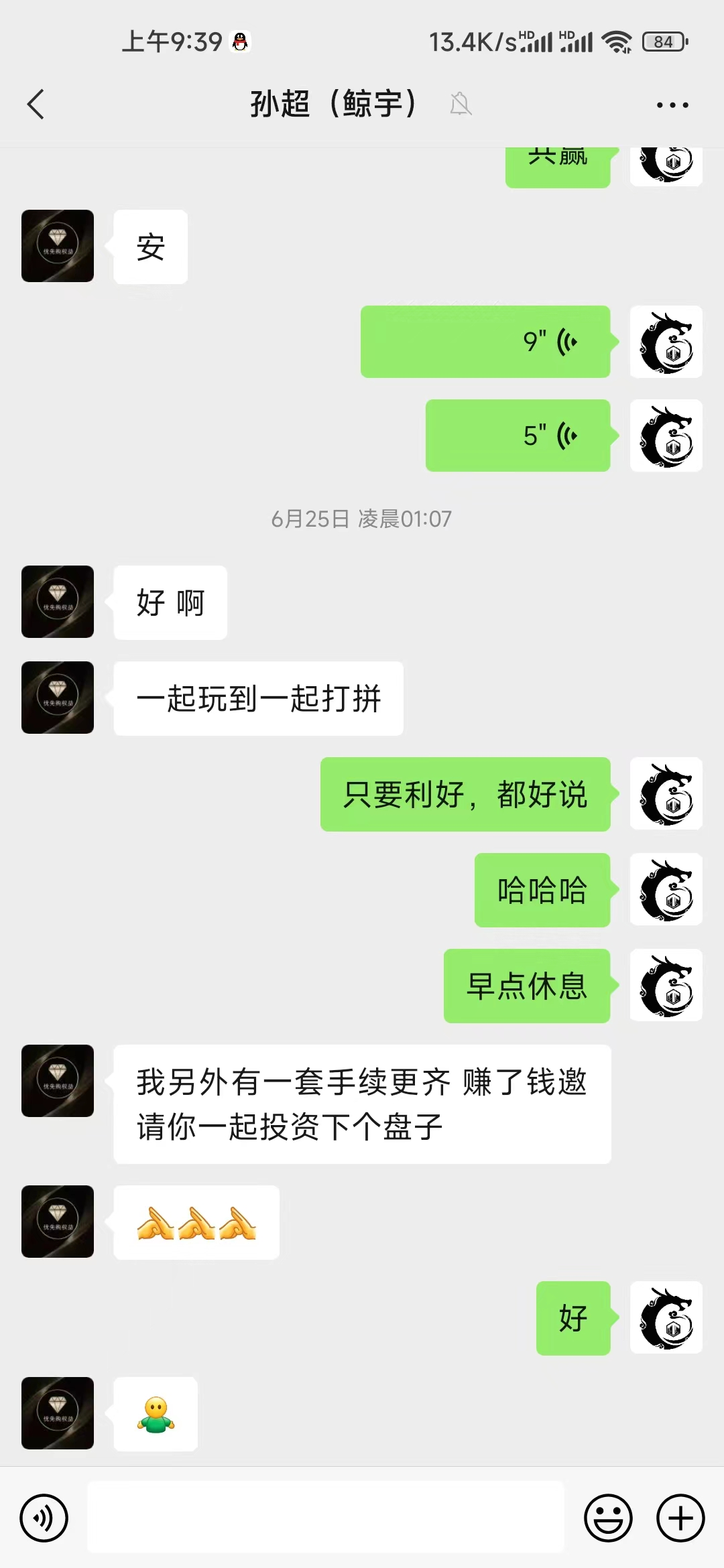Open contact avatar beside the 安 message

[x=58, y=246]
